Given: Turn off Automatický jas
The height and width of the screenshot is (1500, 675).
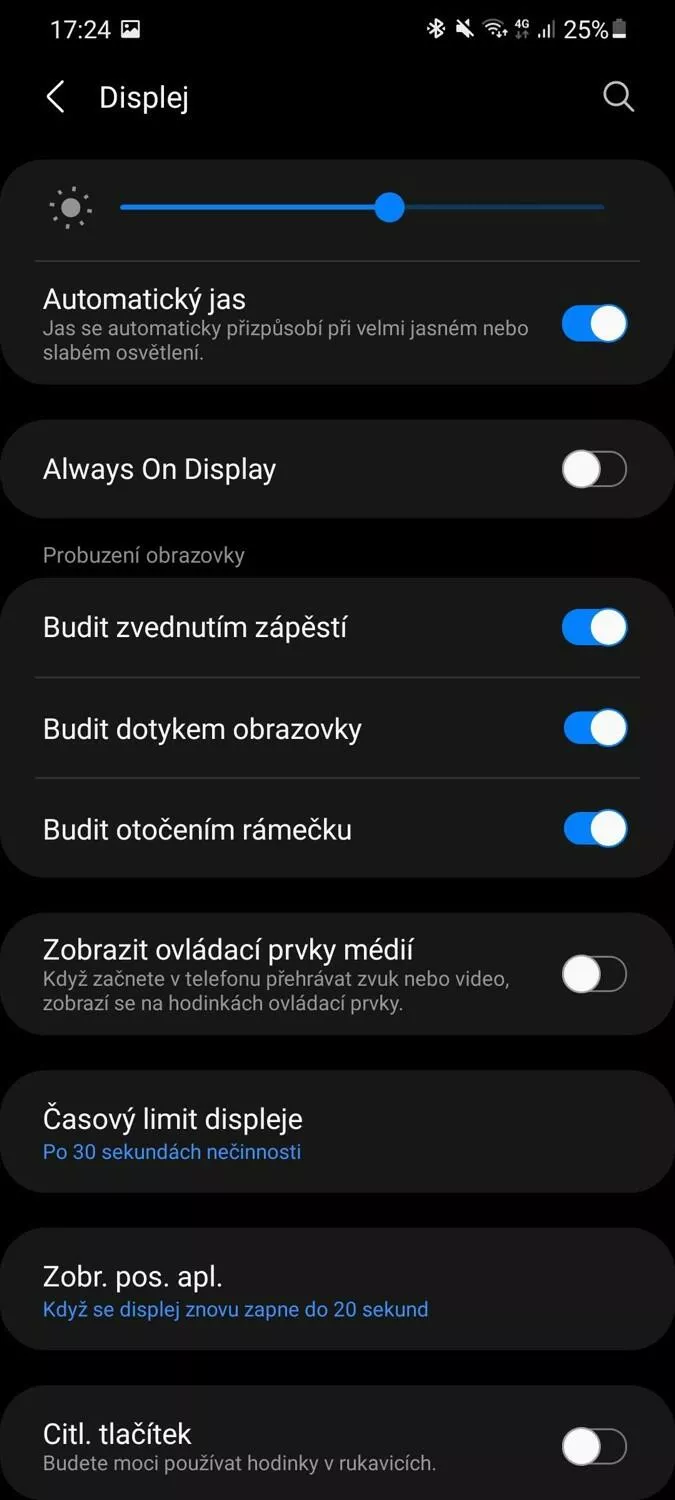Looking at the screenshot, I should (x=594, y=324).
